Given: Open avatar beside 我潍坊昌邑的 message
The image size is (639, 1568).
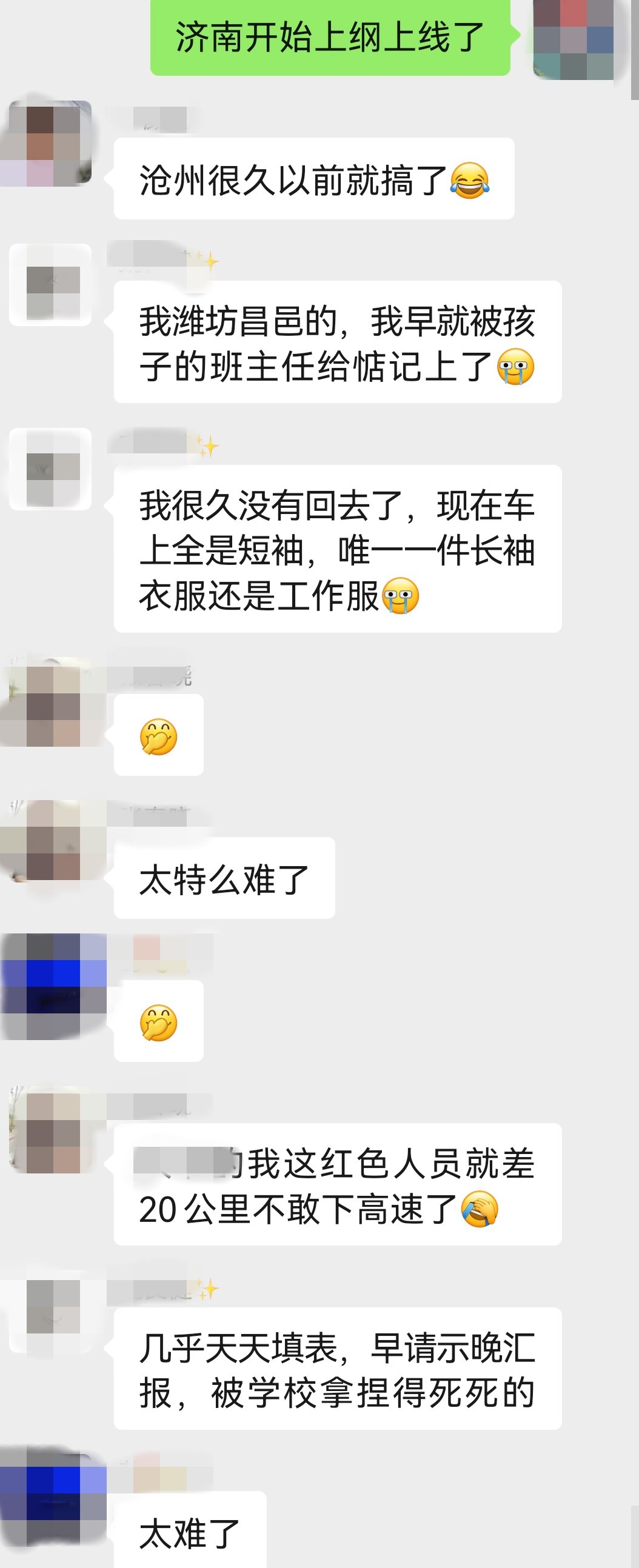Looking at the screenshot, I should [51, 285].
